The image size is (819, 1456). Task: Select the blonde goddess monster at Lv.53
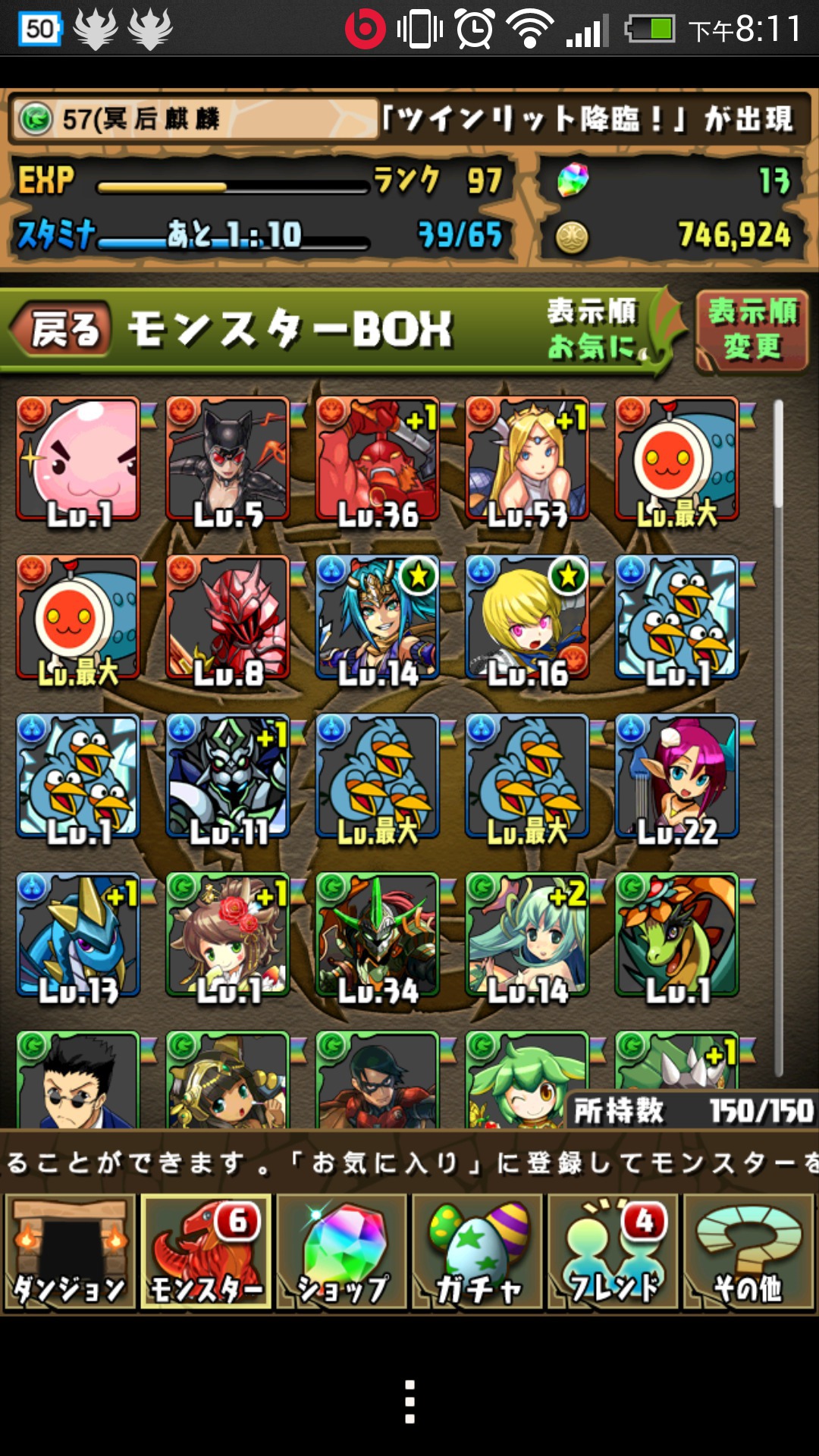(527, 460)
